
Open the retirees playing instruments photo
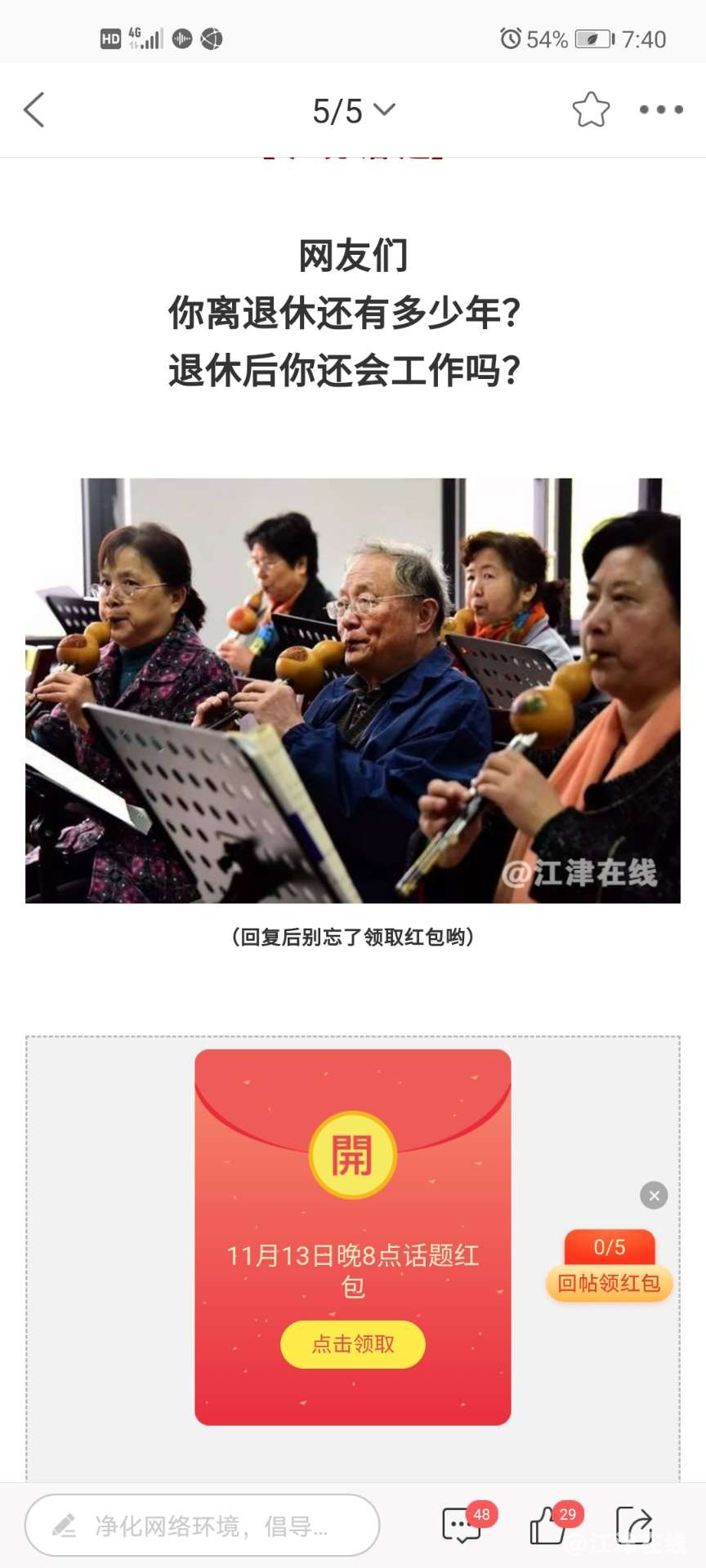point(353,690)
